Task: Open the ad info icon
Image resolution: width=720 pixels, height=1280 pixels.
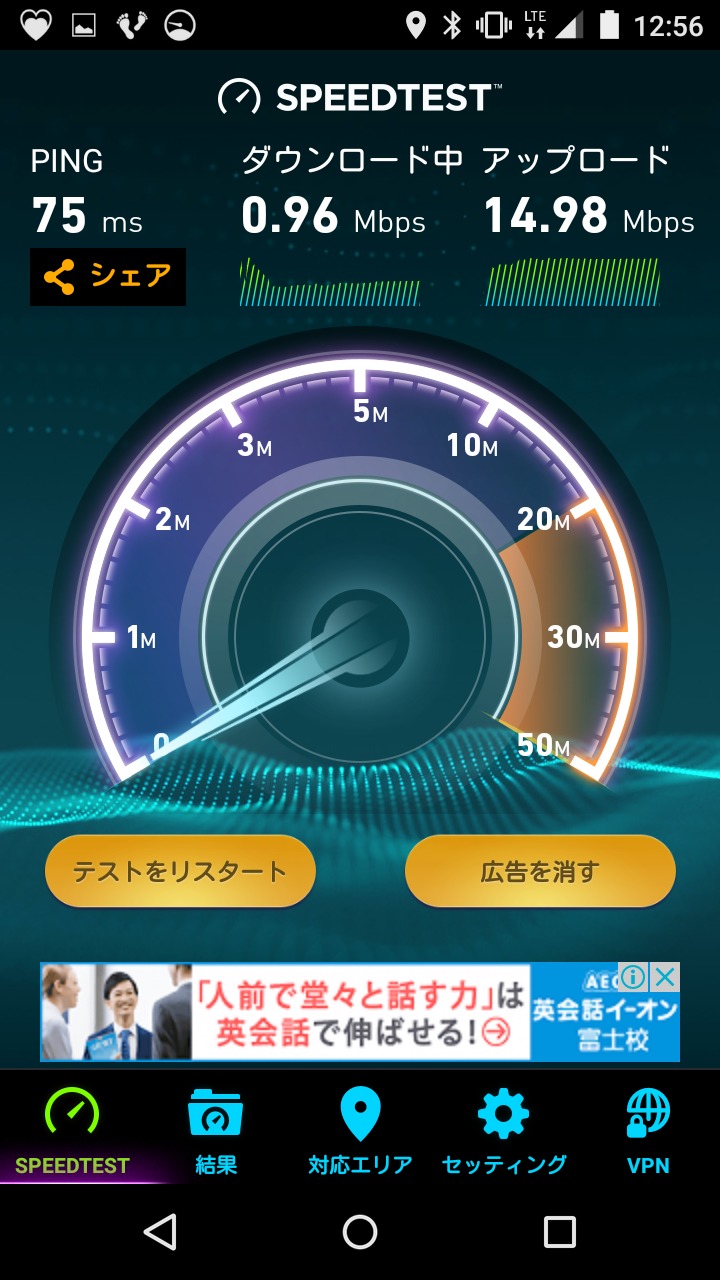Action: pyautogui.click(x=633, y=977)
